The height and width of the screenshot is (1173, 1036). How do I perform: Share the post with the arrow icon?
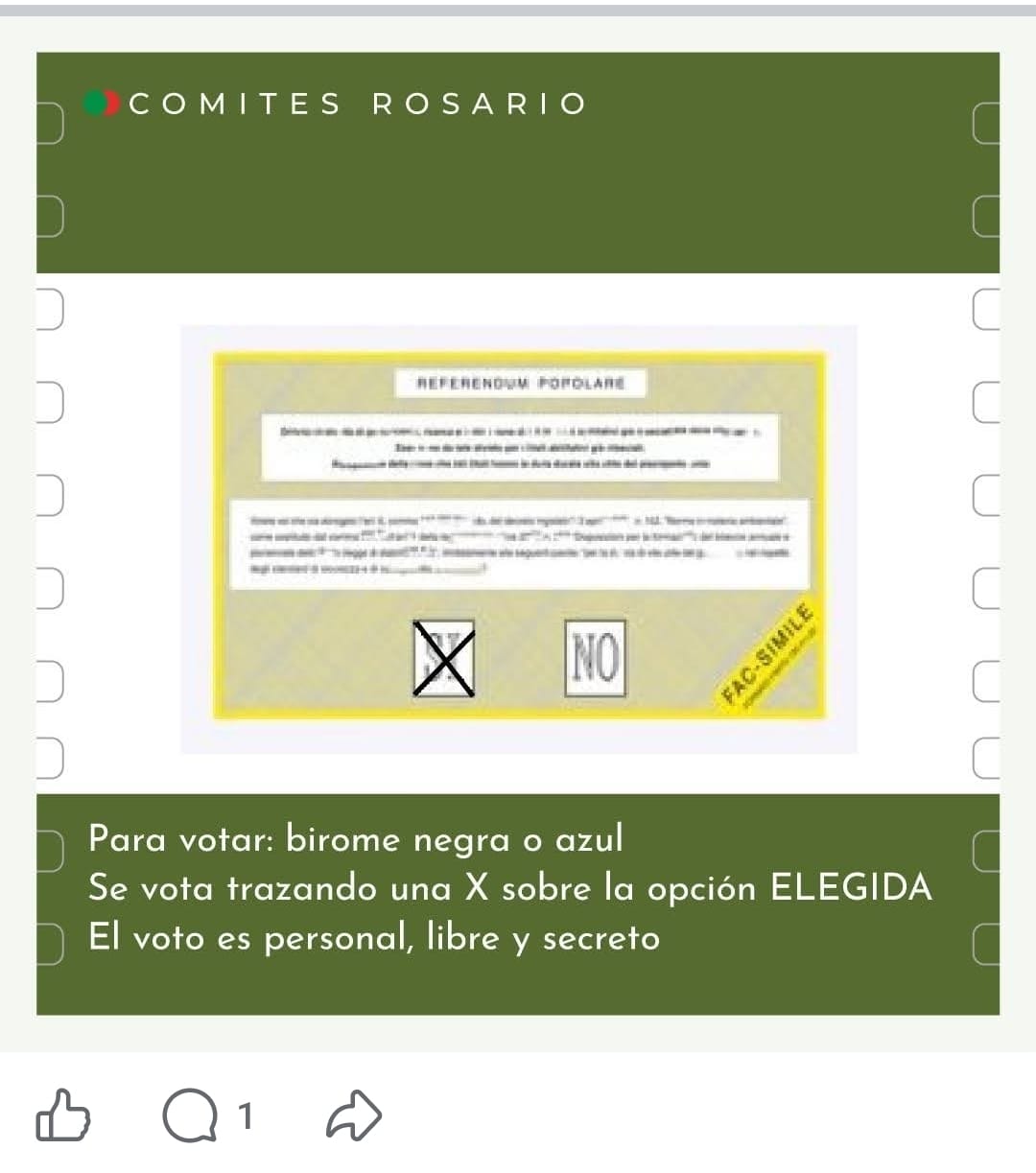tap(354, 1115)
